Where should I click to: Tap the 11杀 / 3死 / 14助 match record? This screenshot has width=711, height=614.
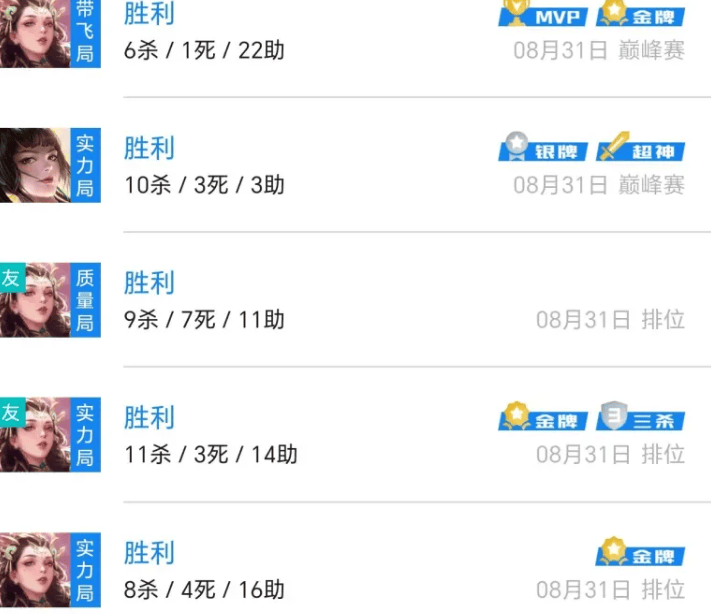point(211,454)
